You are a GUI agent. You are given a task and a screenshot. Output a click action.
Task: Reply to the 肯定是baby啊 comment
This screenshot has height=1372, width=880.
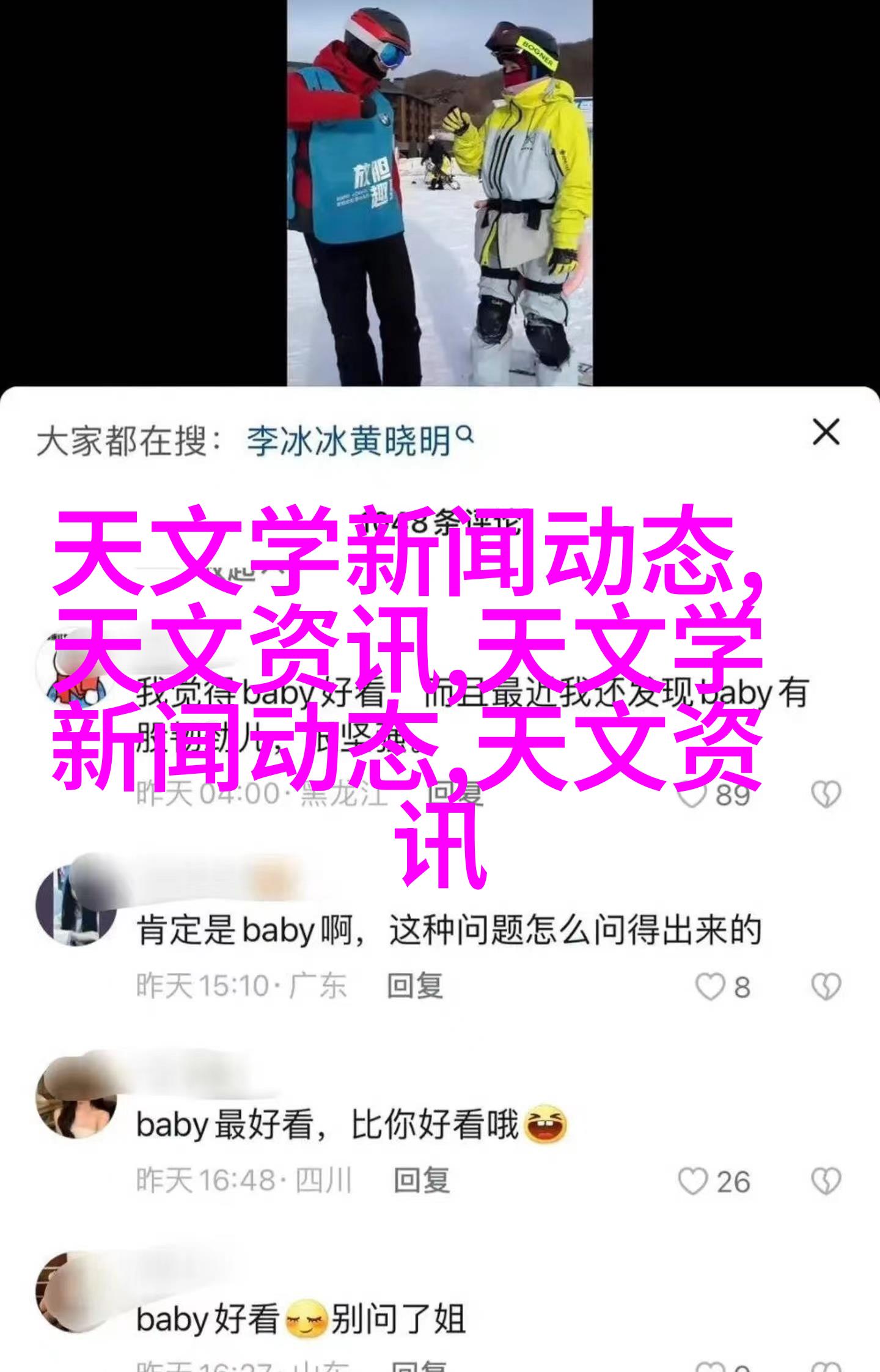click(414, 986)
